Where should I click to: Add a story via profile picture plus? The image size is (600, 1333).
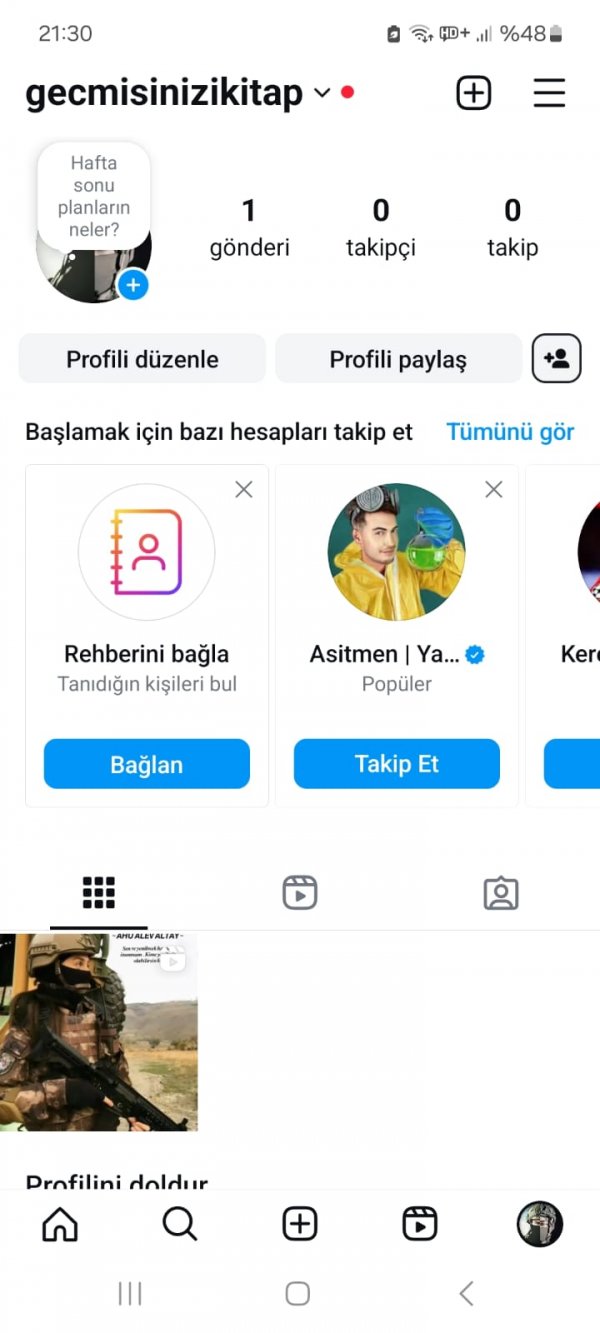(x=133, y=286)
